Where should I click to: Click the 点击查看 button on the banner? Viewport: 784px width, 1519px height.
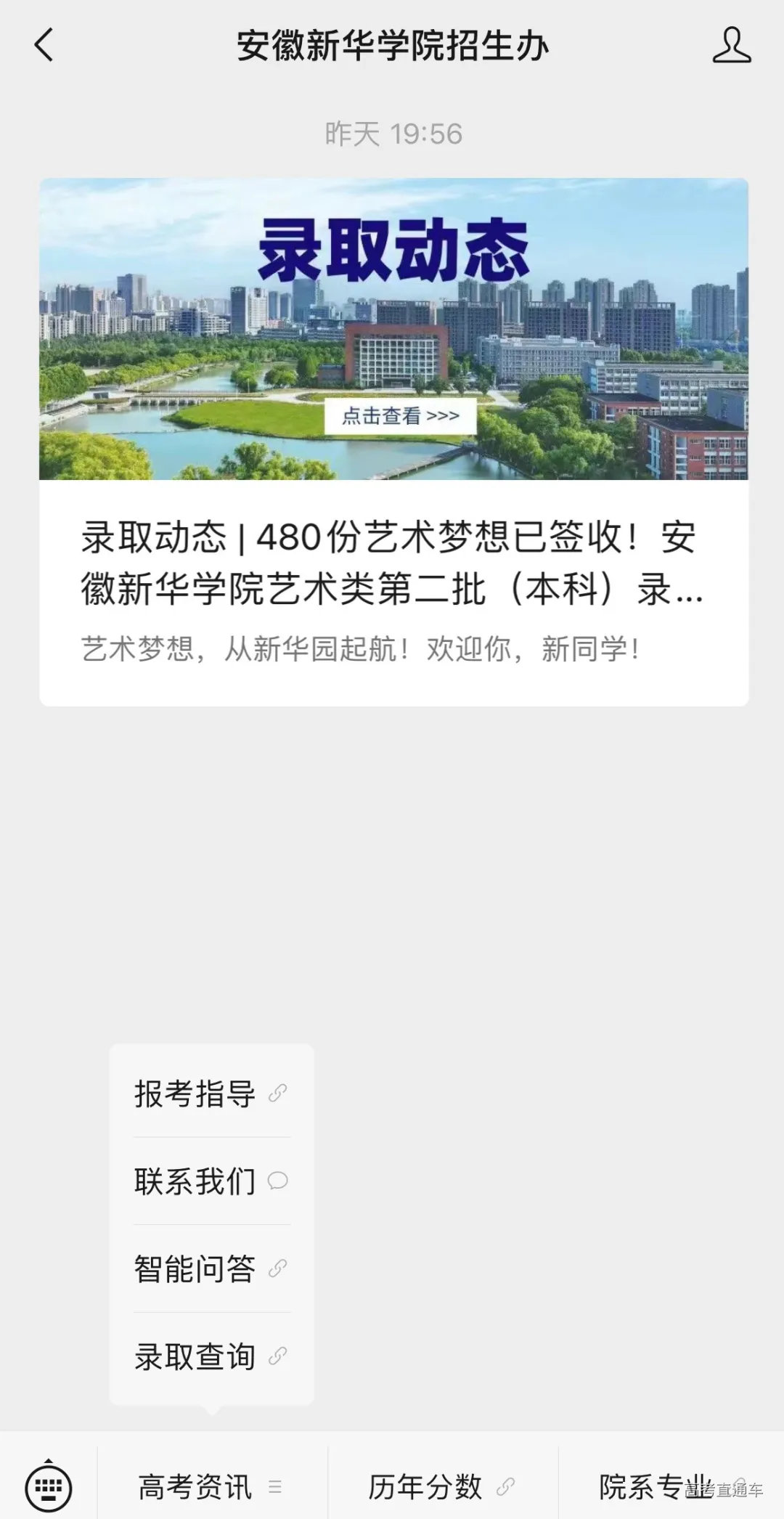tap(400, 415)
